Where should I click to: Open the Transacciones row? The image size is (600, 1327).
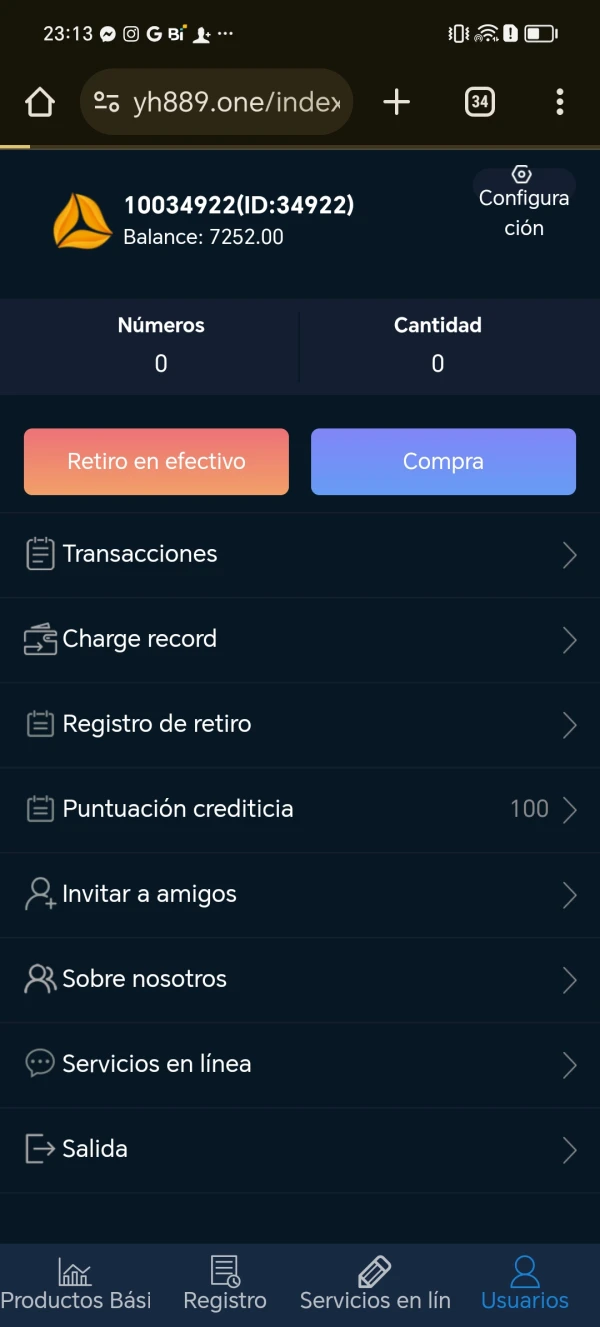[300, 555]
